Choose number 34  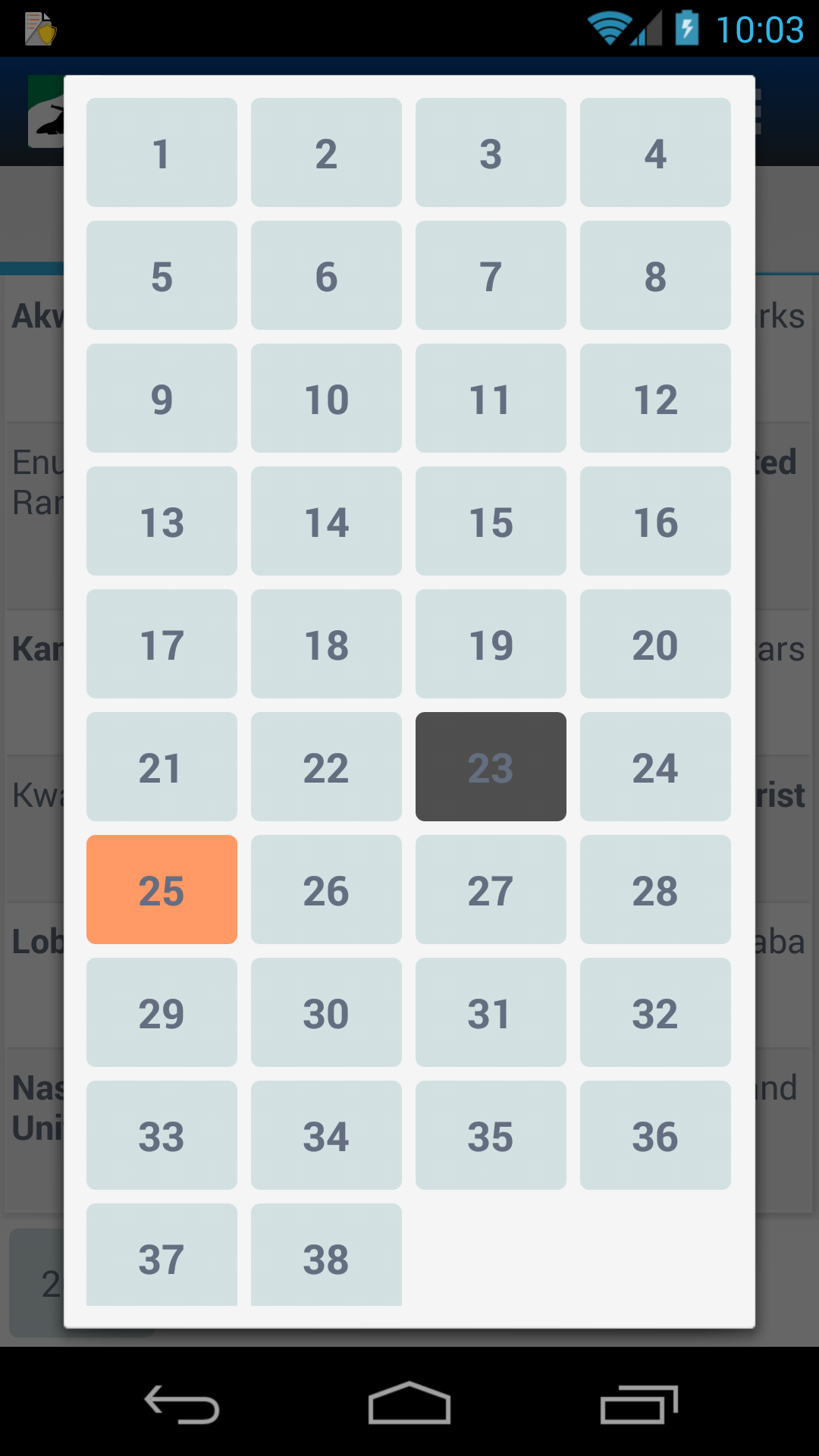point(326,1135)
